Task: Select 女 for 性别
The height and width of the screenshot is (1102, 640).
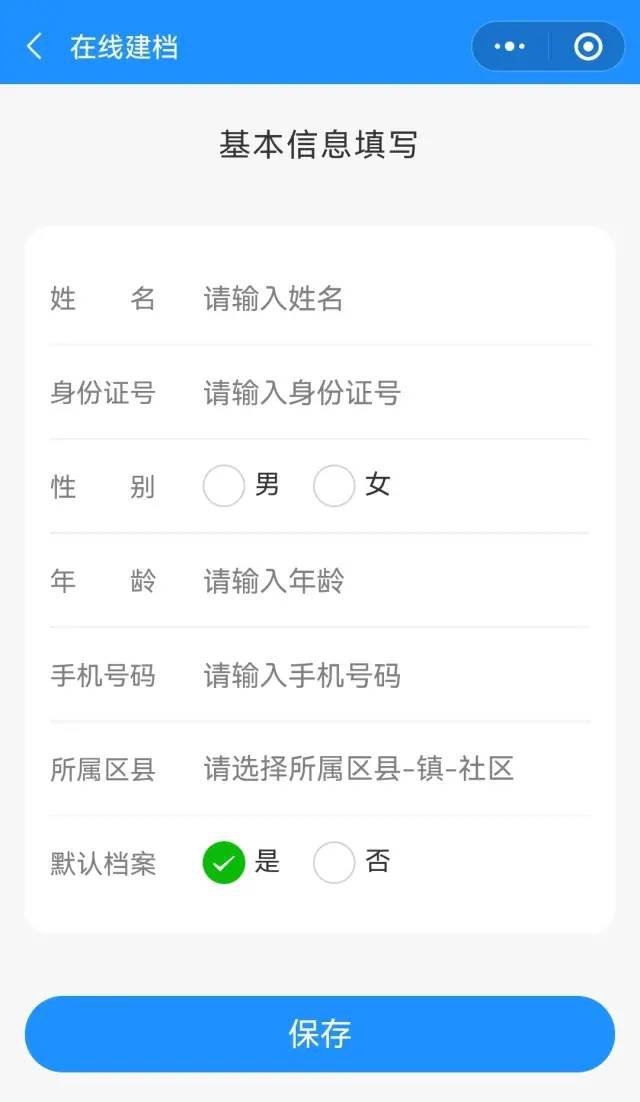Action: [x=334, y=486]
